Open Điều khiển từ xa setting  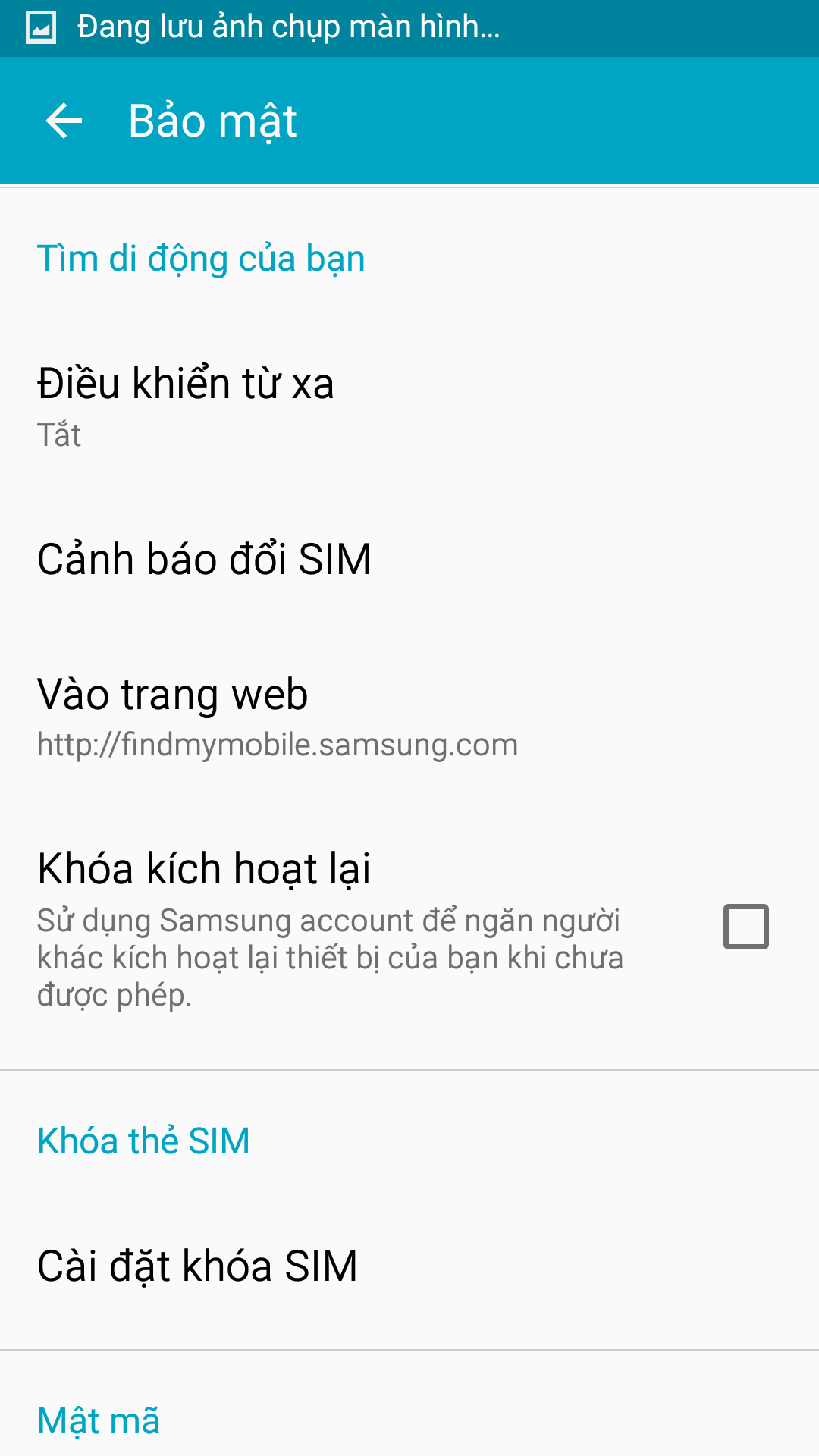409,406
